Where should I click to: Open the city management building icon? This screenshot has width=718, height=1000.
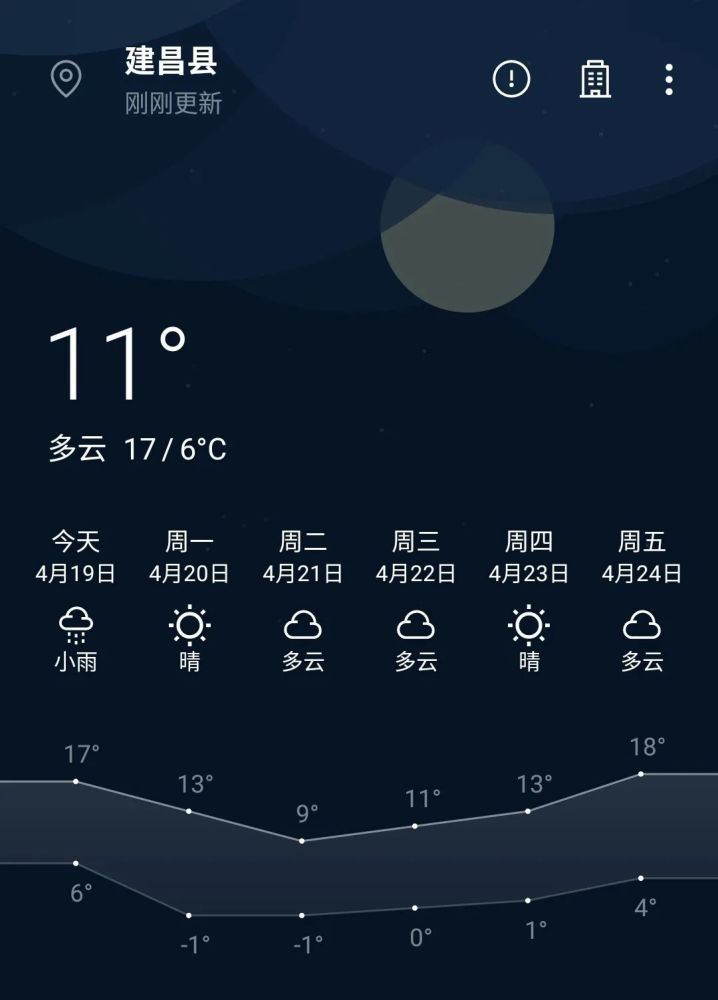pos(595,79)
